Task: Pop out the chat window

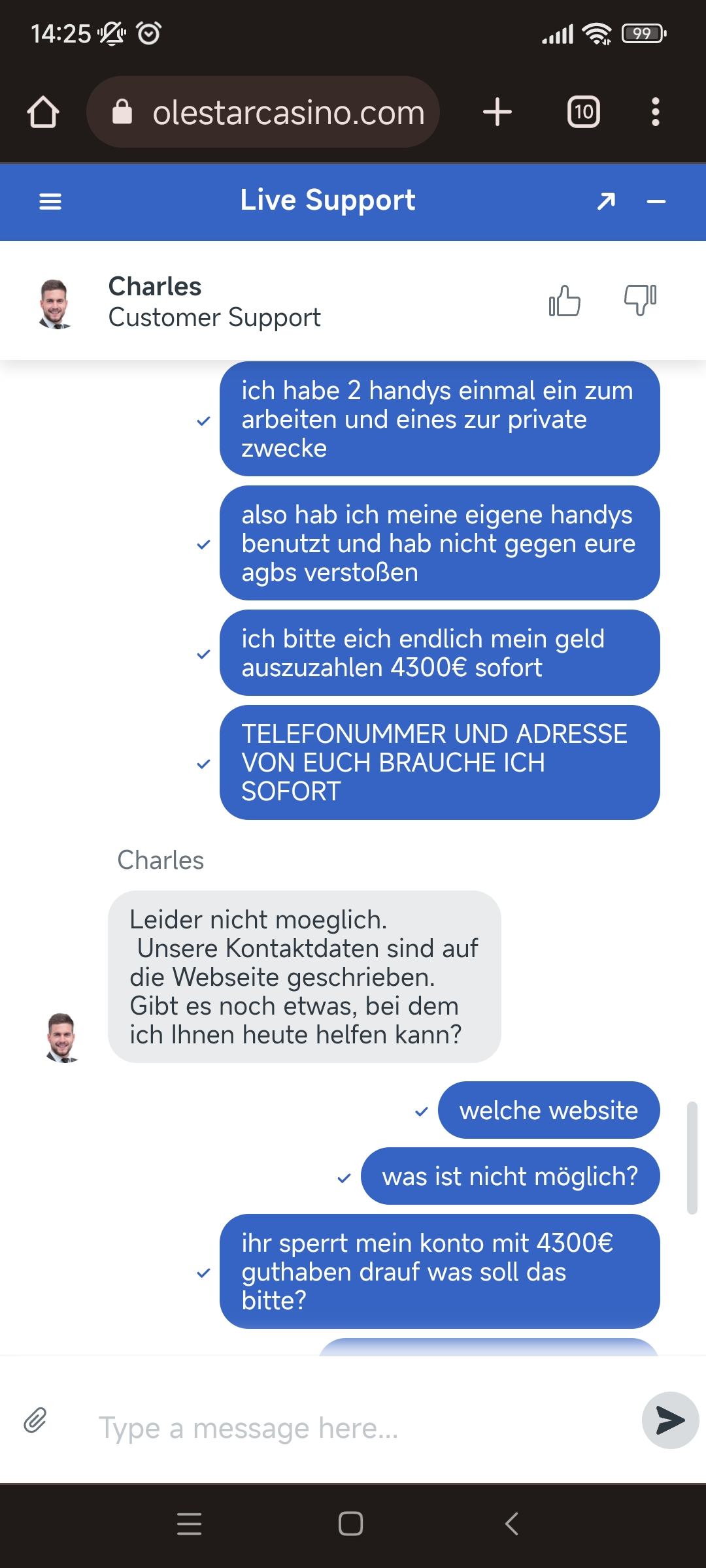Action: coord(606,201)
